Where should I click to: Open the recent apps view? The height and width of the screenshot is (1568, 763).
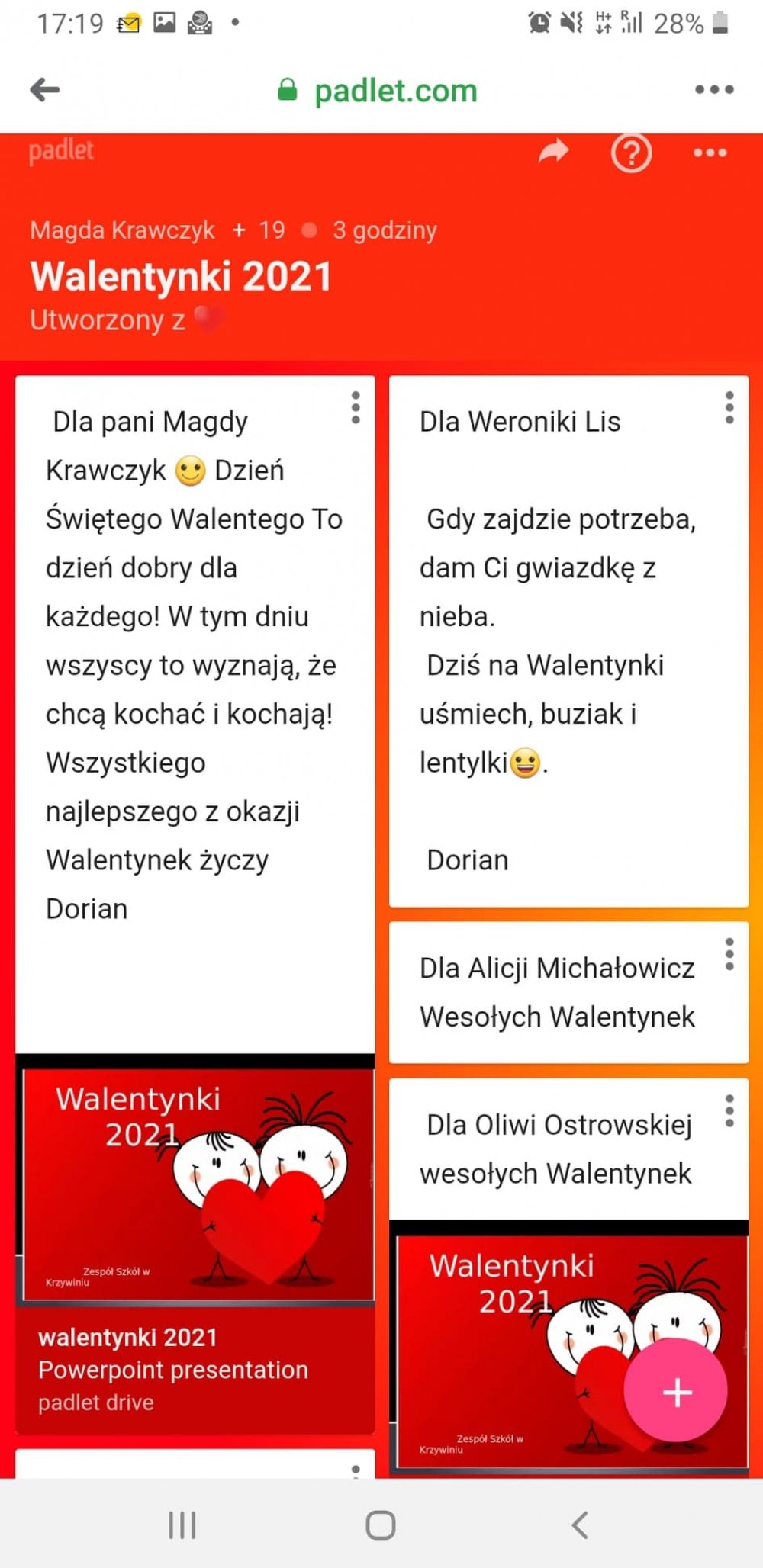coord(182,1525)
